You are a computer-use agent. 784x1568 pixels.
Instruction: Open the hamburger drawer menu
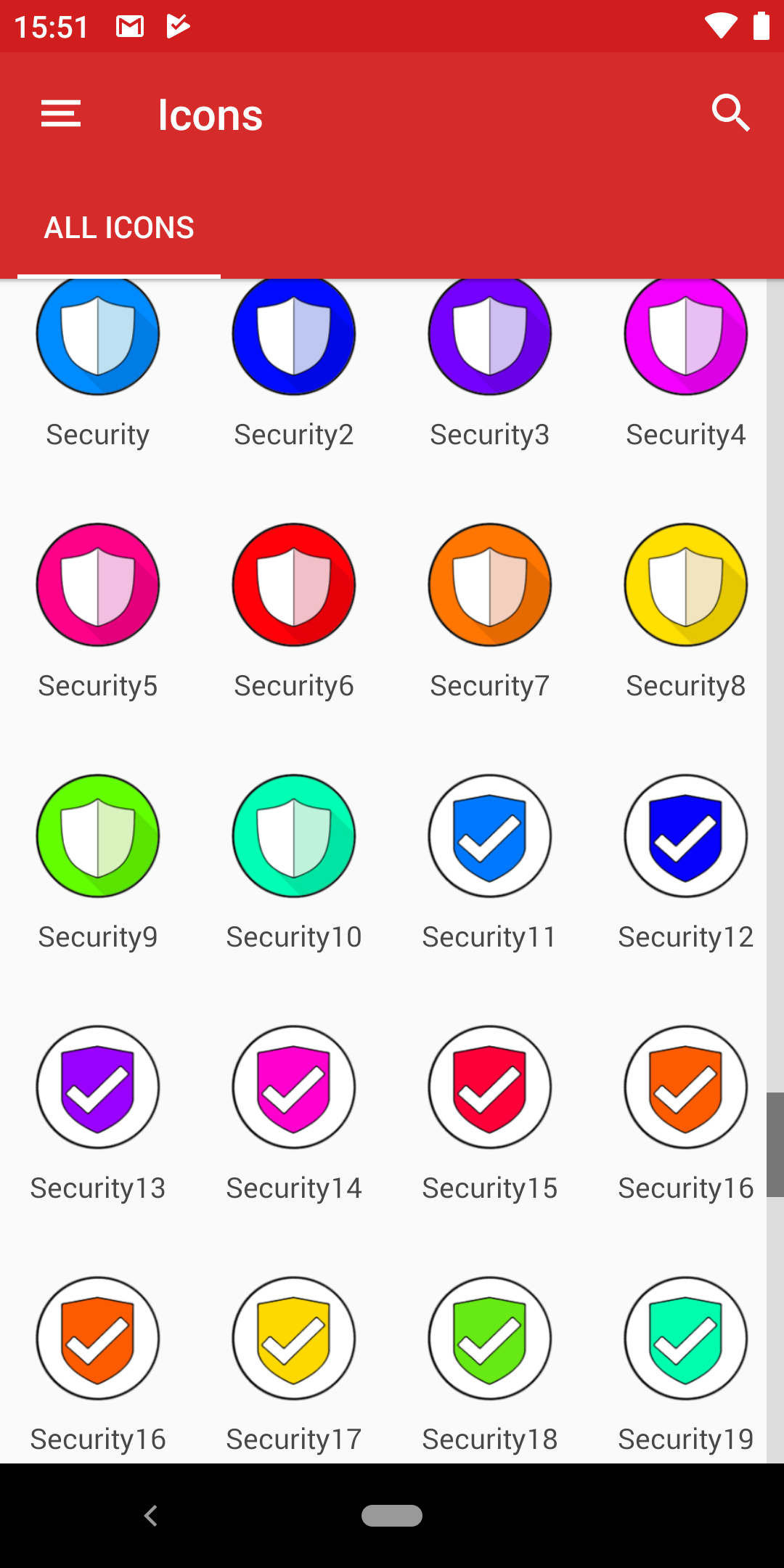[61, 114]
